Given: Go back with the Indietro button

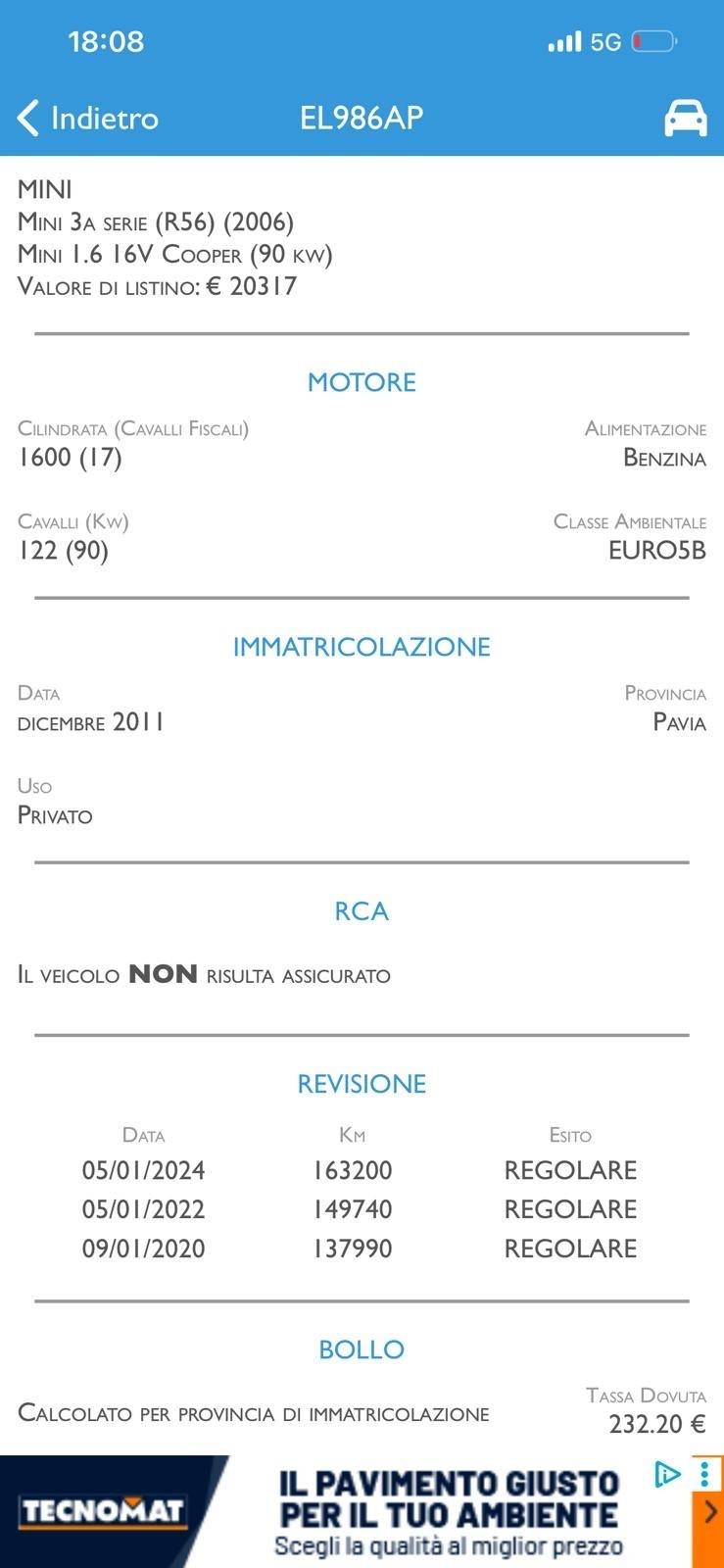Looking at the screenshot, I should tap(88, 119).
